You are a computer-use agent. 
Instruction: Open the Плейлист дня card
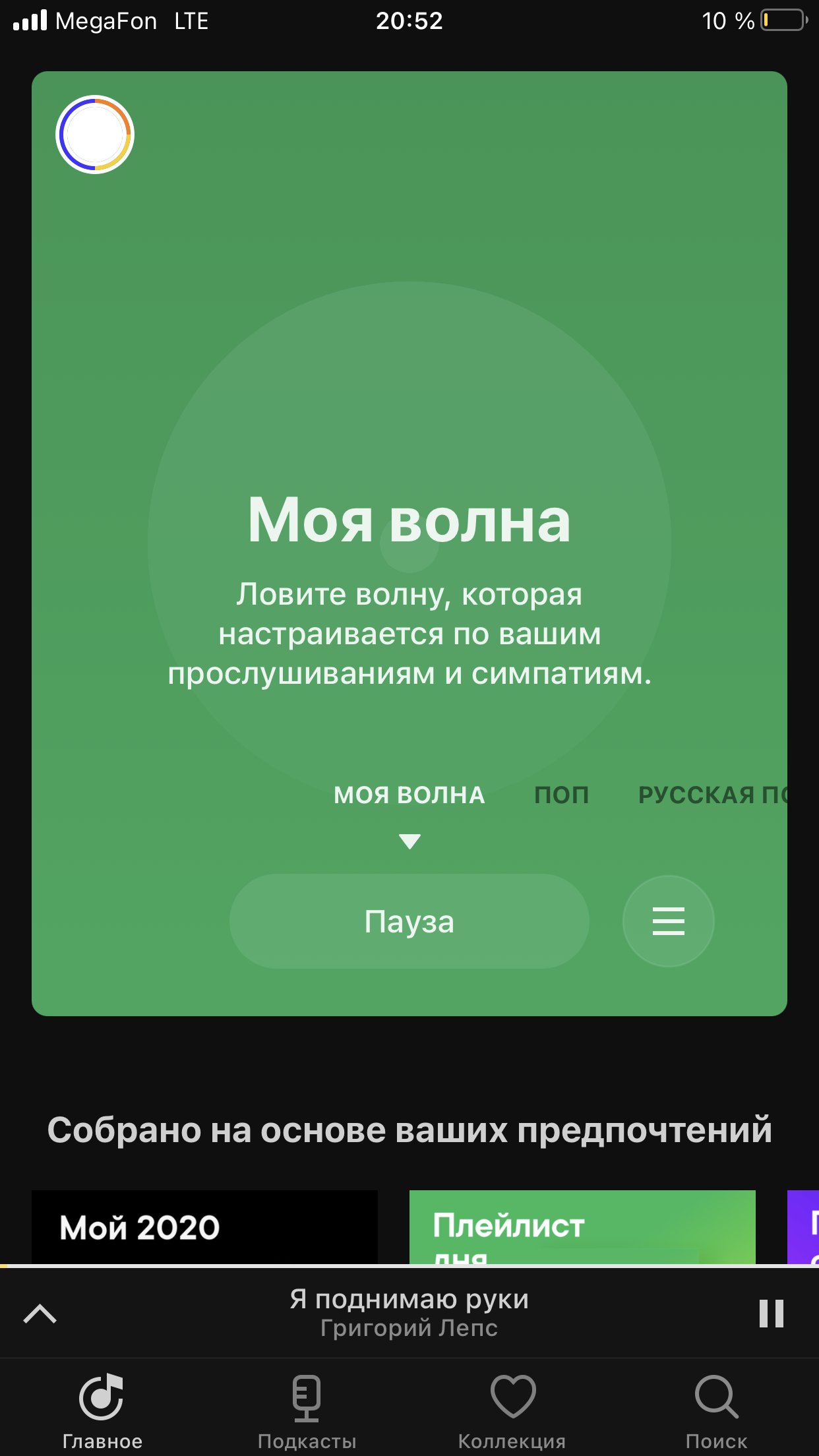pyautogui.click(x=582, y=1227)
